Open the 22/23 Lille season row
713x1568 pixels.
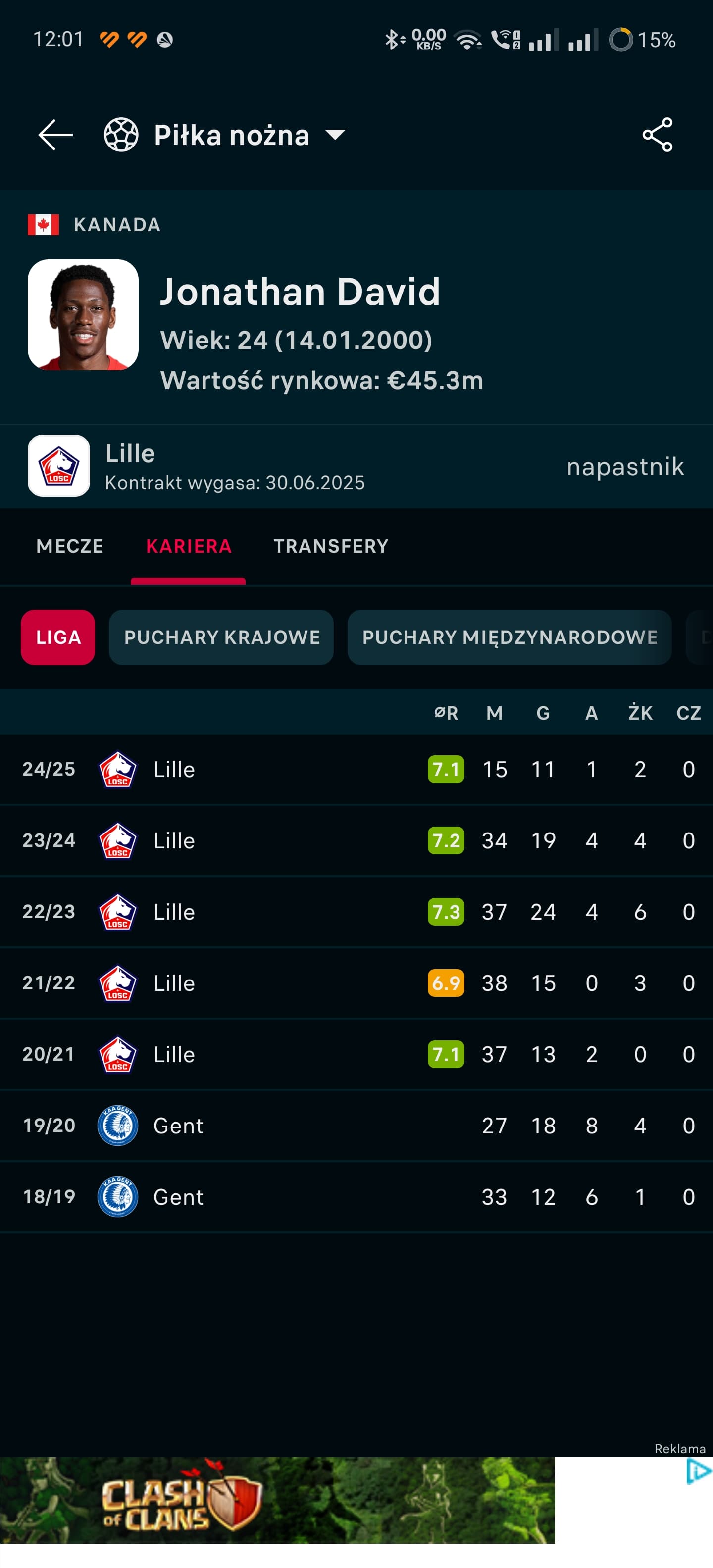[x=356, y=912]
